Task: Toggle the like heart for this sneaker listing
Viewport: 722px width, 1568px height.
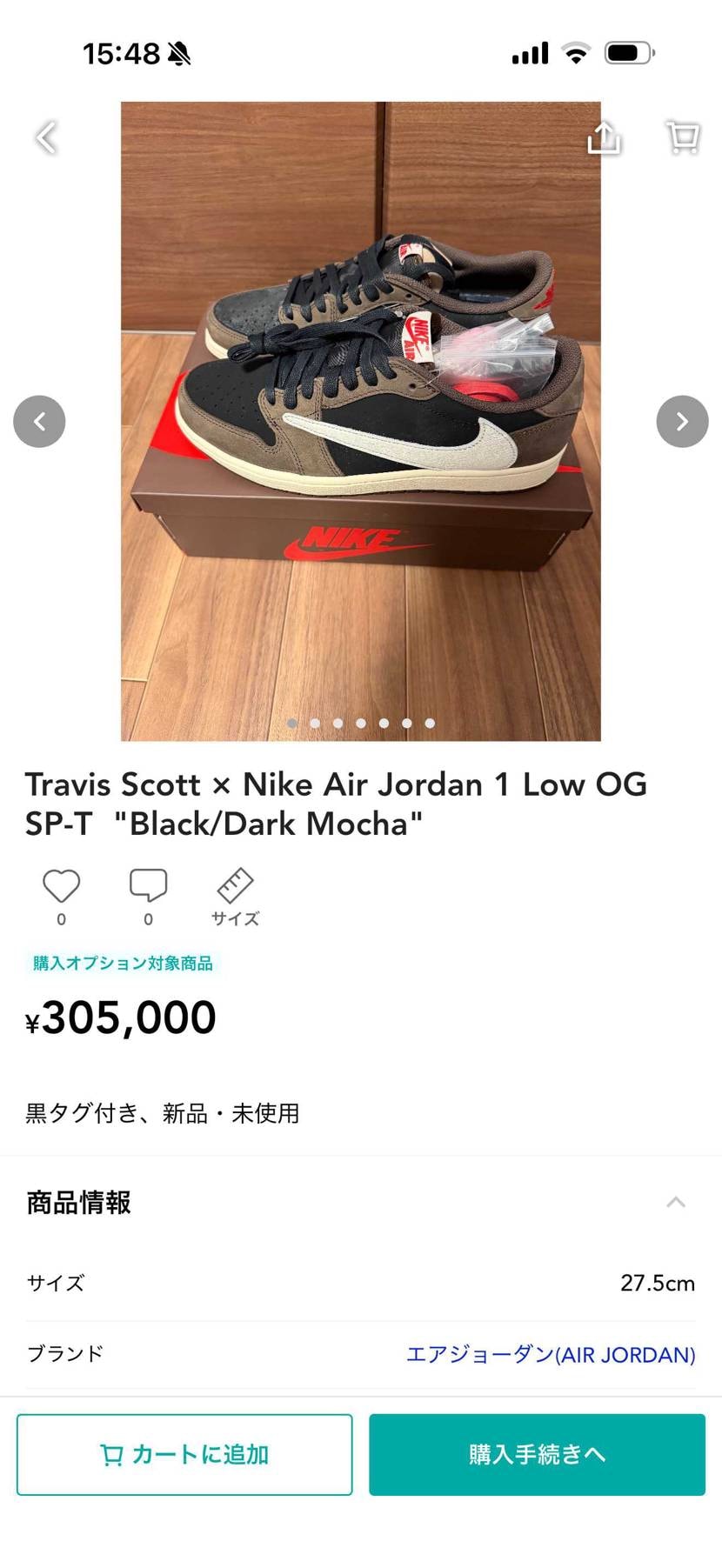Action: [60, 886]
